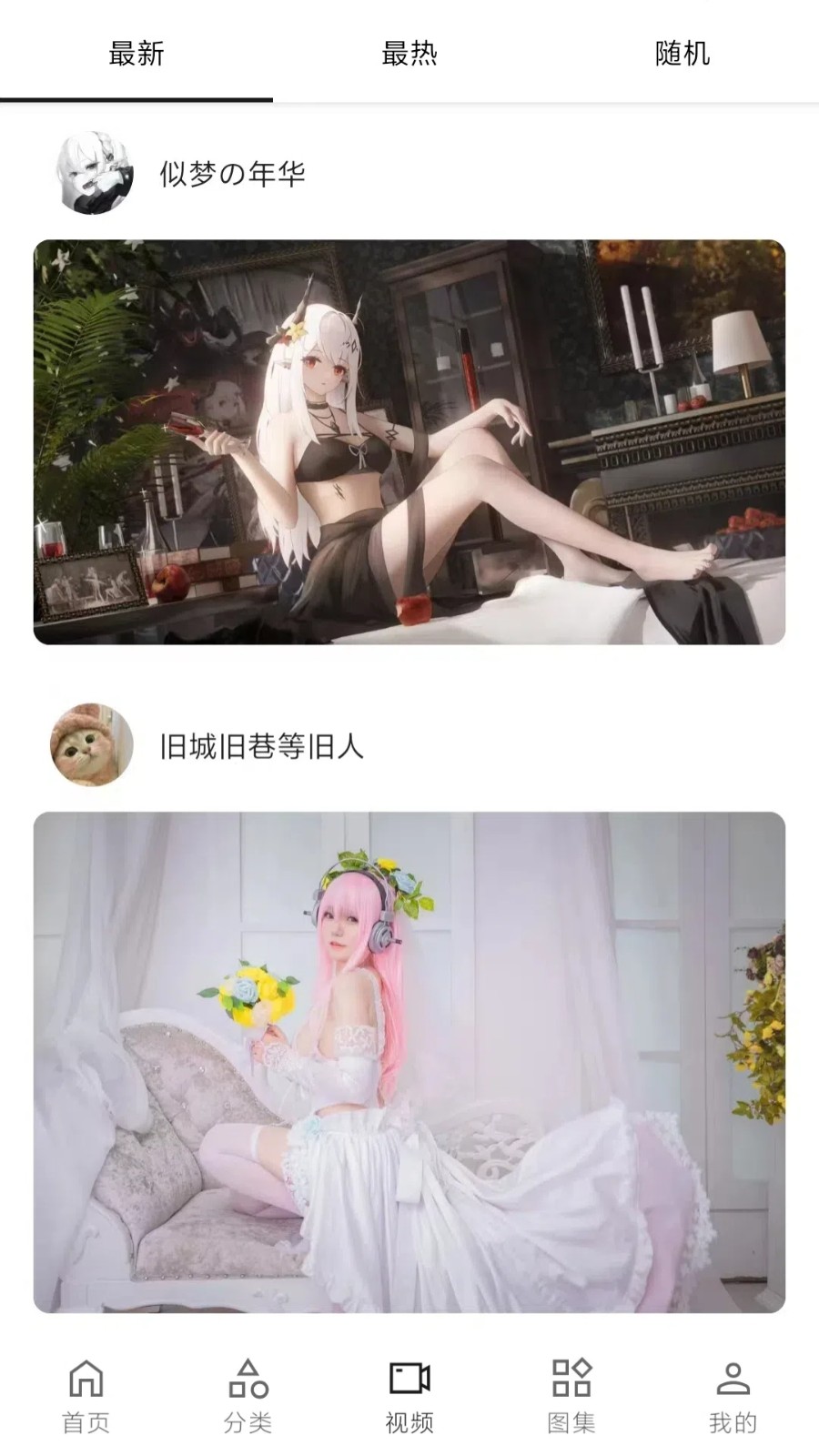Viewport: 819px width, 1456px height.
Task: Open the video posted by 似梦の年华
Action: [409, 442]
